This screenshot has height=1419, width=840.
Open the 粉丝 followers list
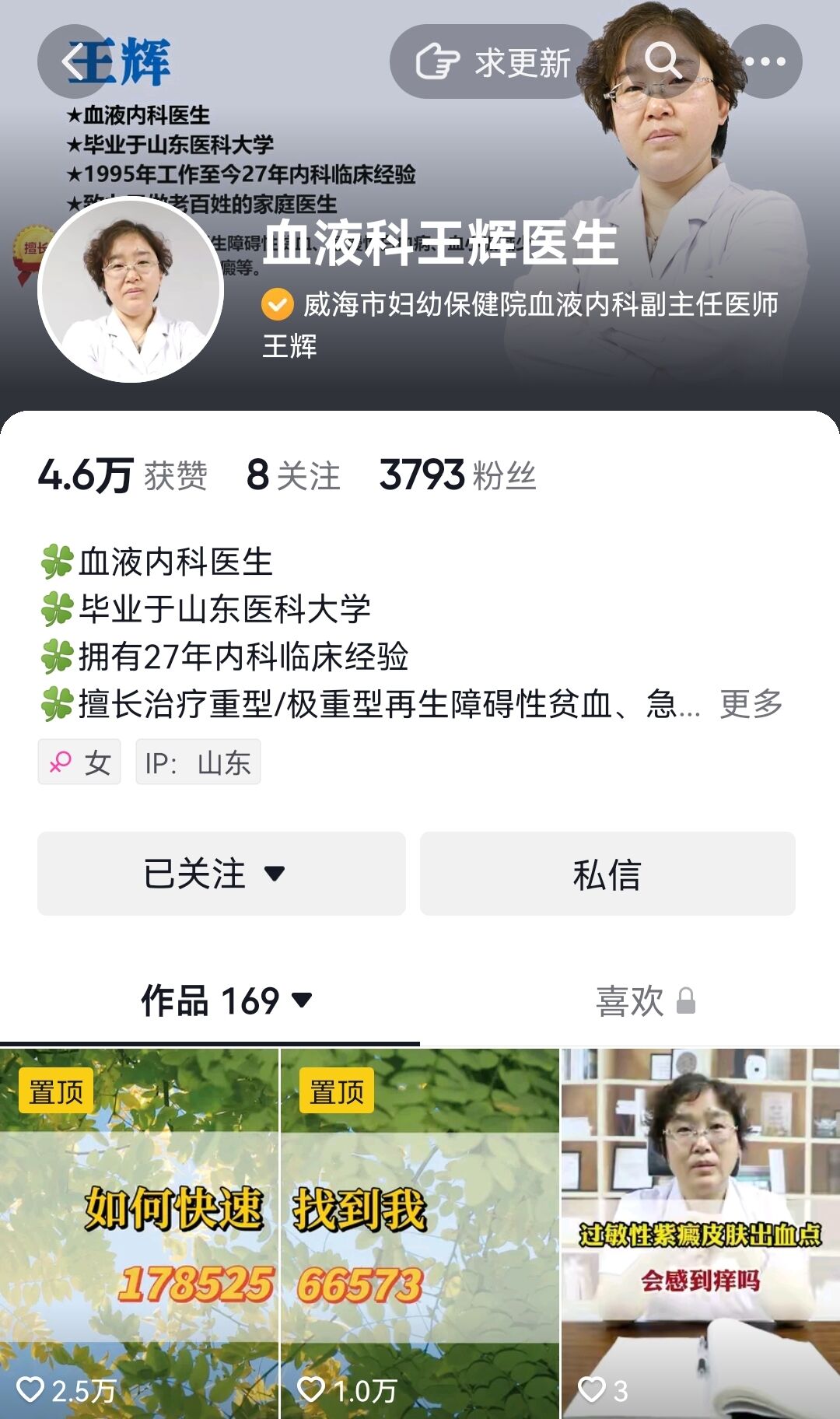(457, 475)
